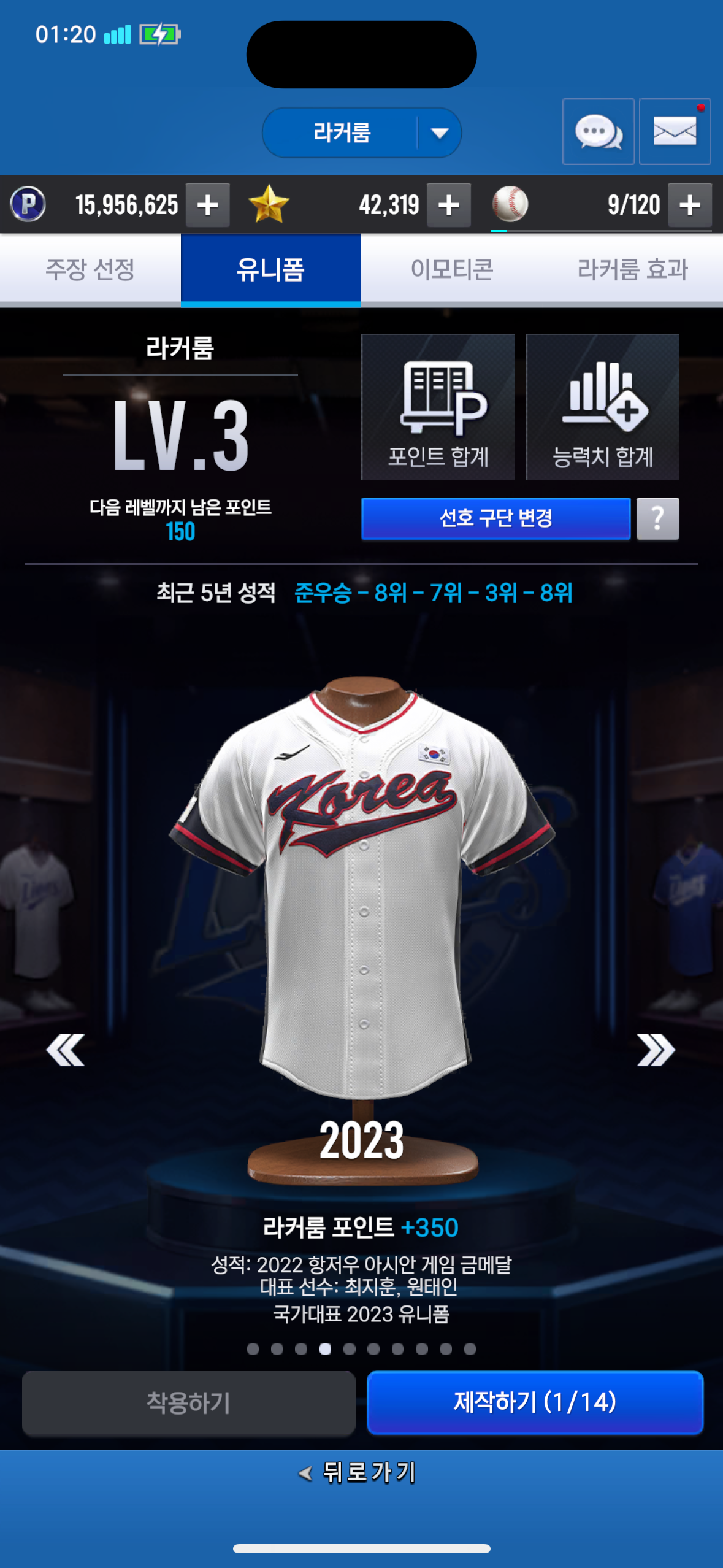The image size is (723, 1568).
Task: Add more P points with plus button
Action: point(207,205)
